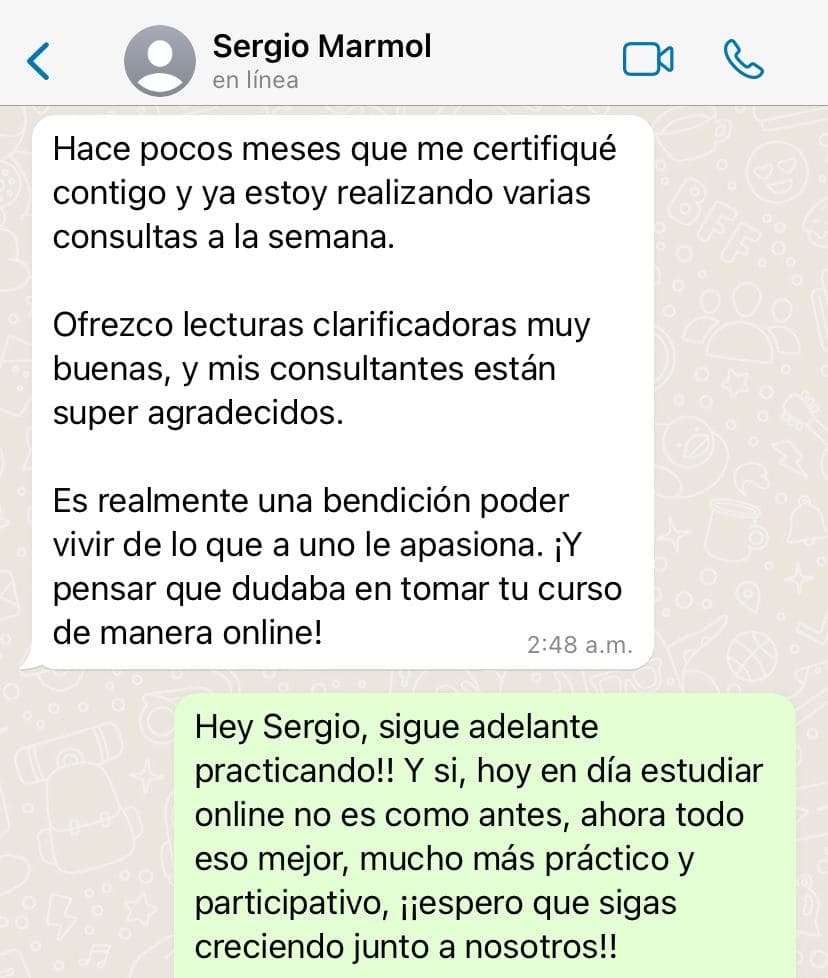
Task: Start a voice call with Sergio Marmol
Action: point(743,60)
